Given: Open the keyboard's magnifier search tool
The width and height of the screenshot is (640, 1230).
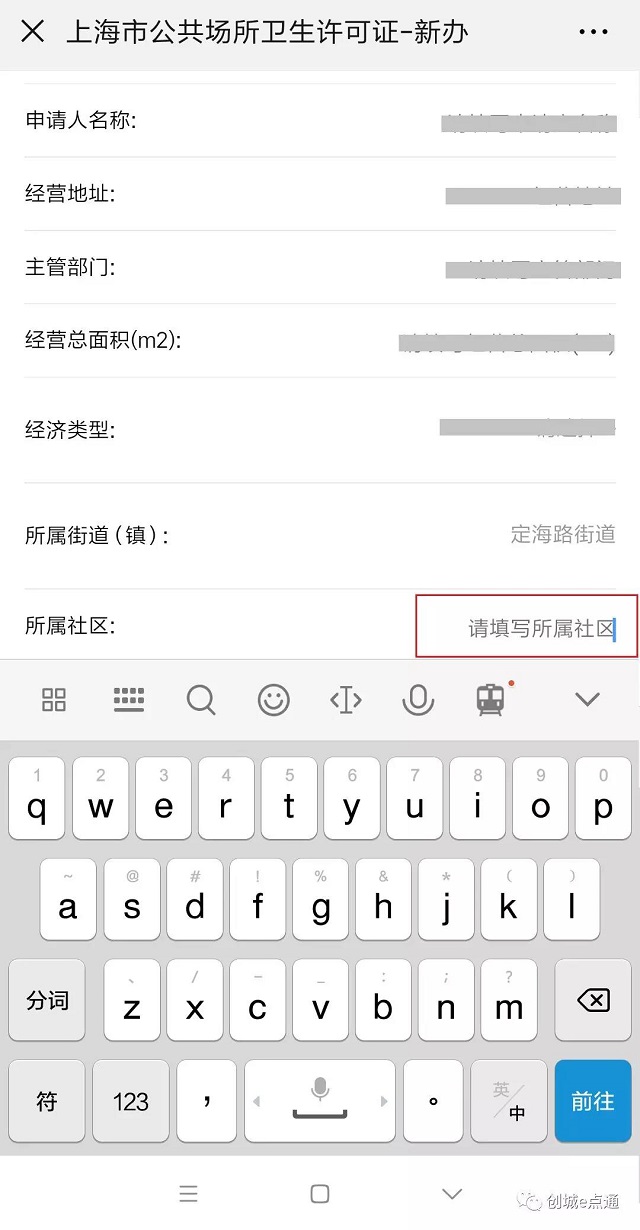Looking at the screenshot, I should pos(201,699).
